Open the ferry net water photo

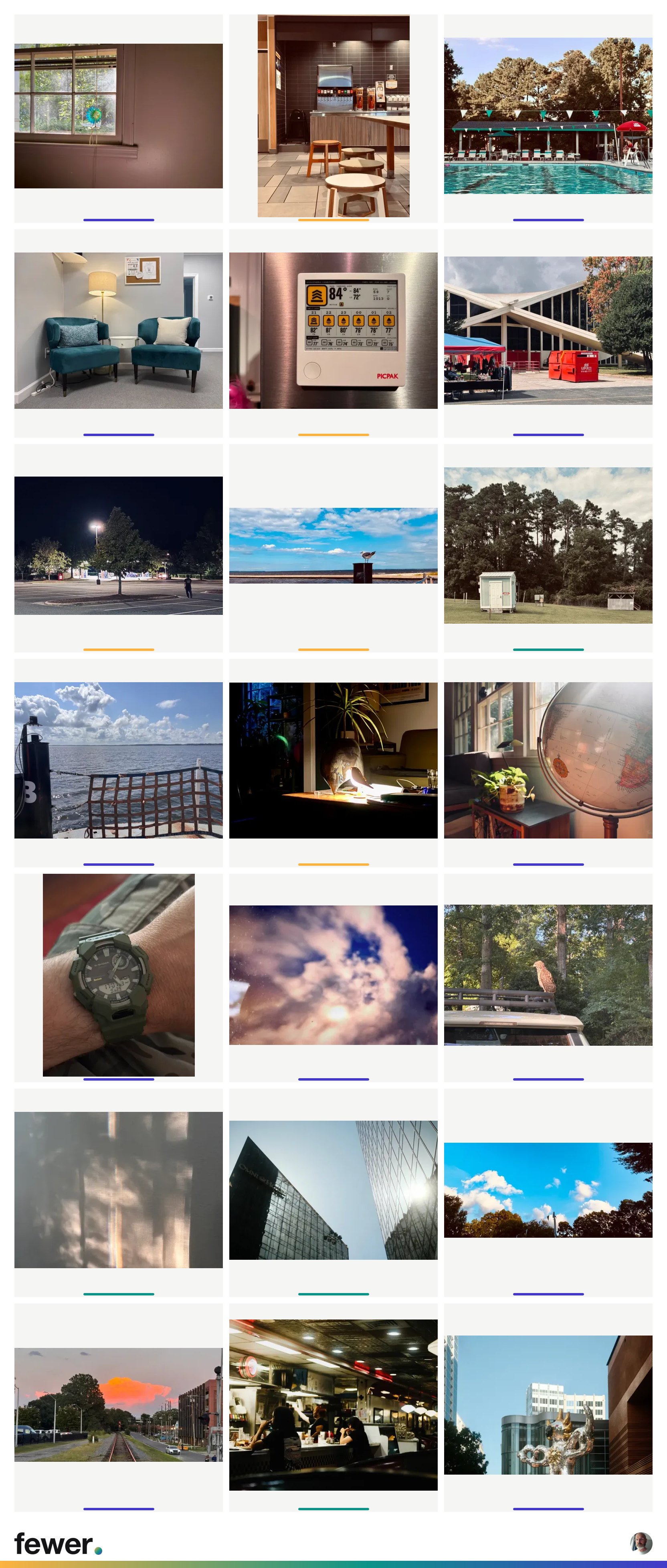[119, 760]
